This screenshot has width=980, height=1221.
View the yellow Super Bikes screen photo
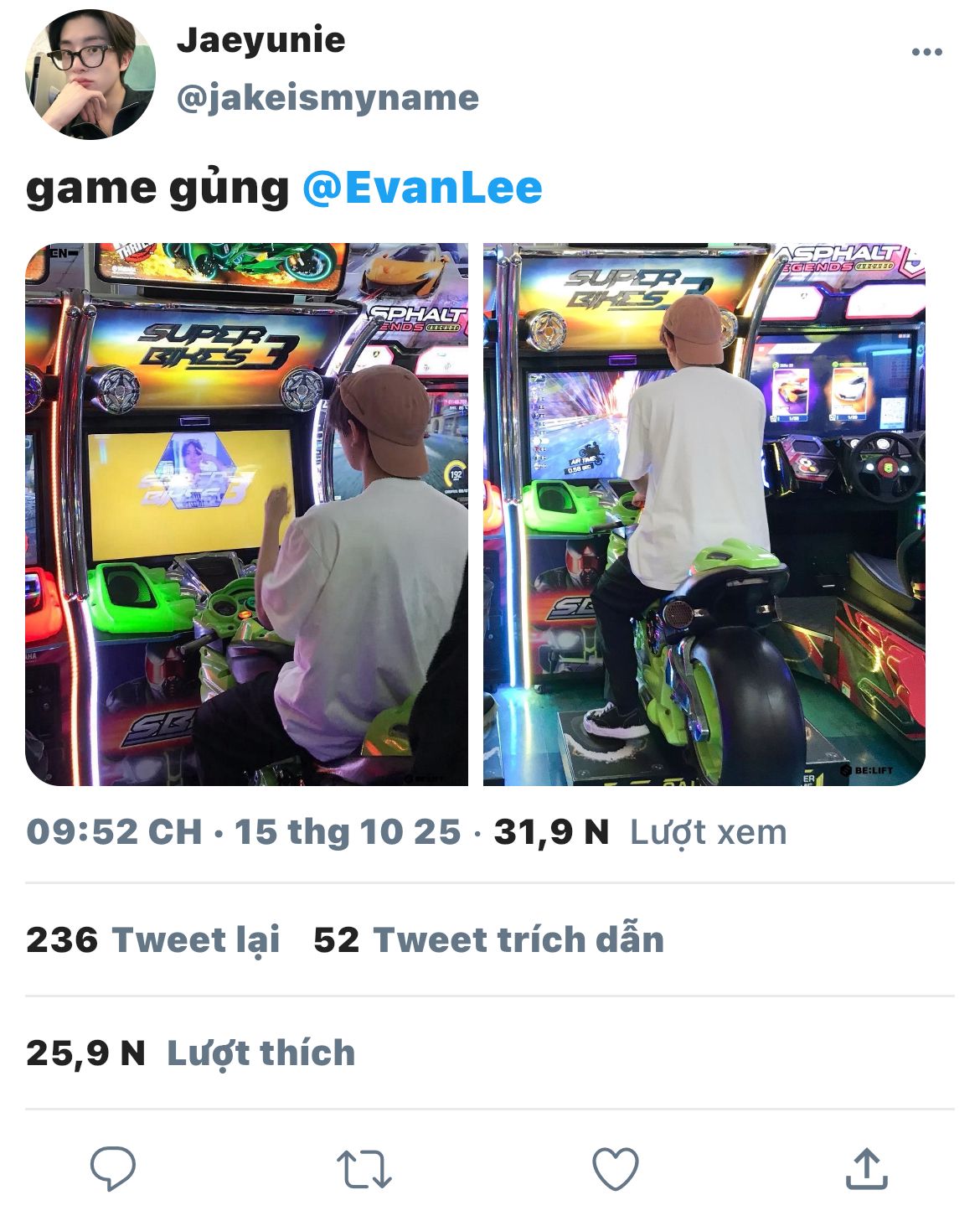pos(246,514)
